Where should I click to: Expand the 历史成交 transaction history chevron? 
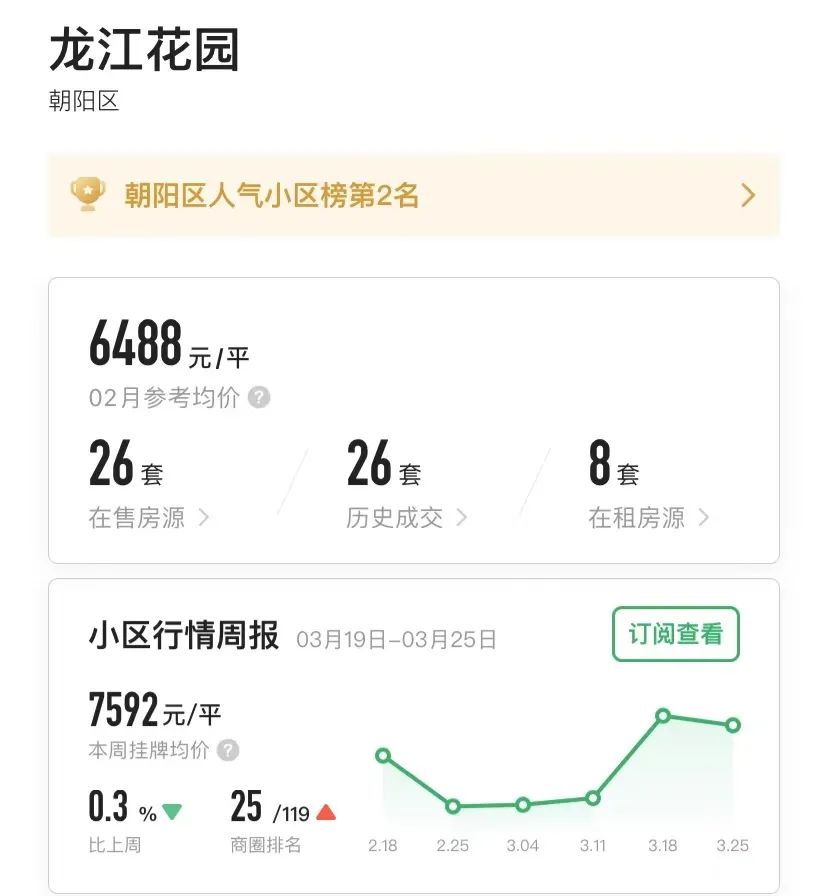[460, 518]
